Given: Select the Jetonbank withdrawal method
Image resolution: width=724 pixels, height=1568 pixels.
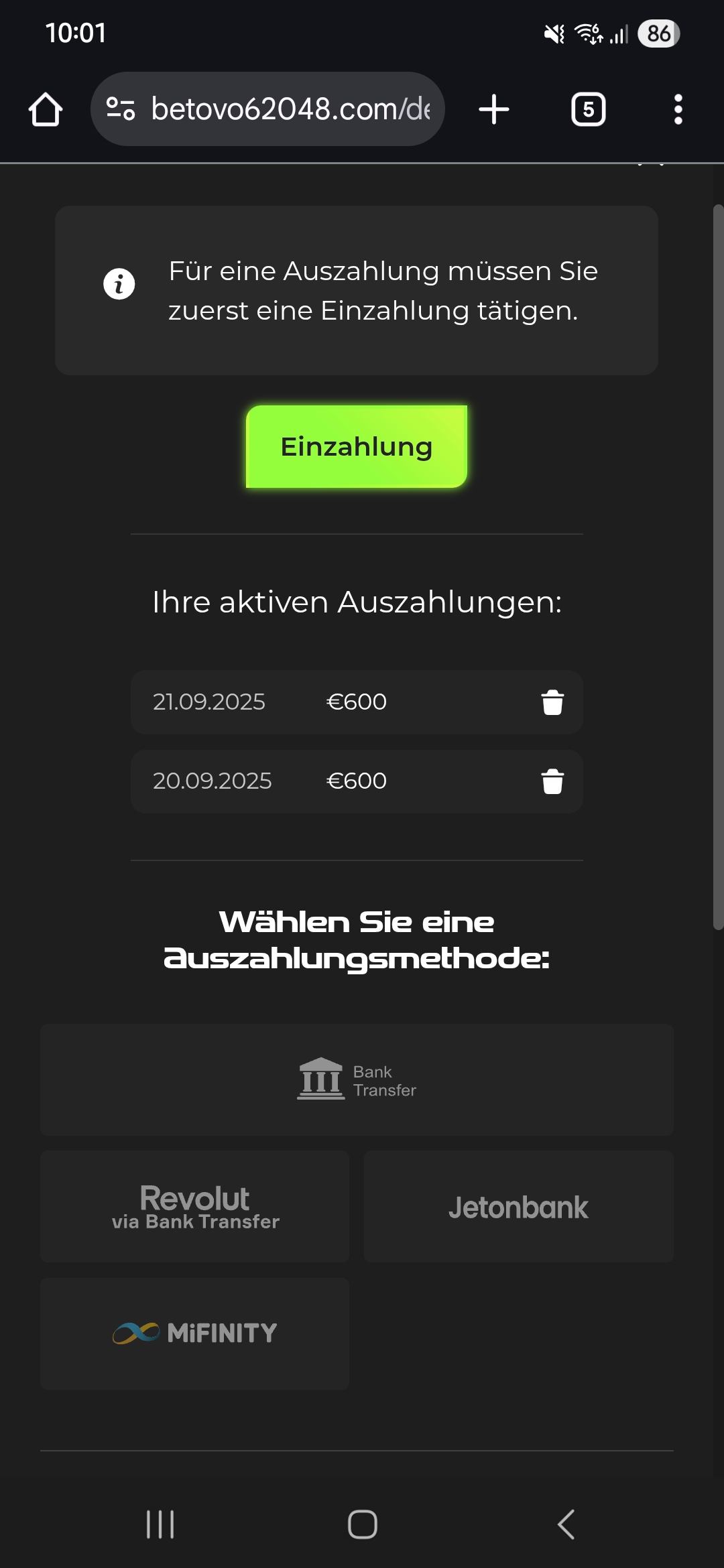Looking at the screenshot, I should pos(518,1207).
